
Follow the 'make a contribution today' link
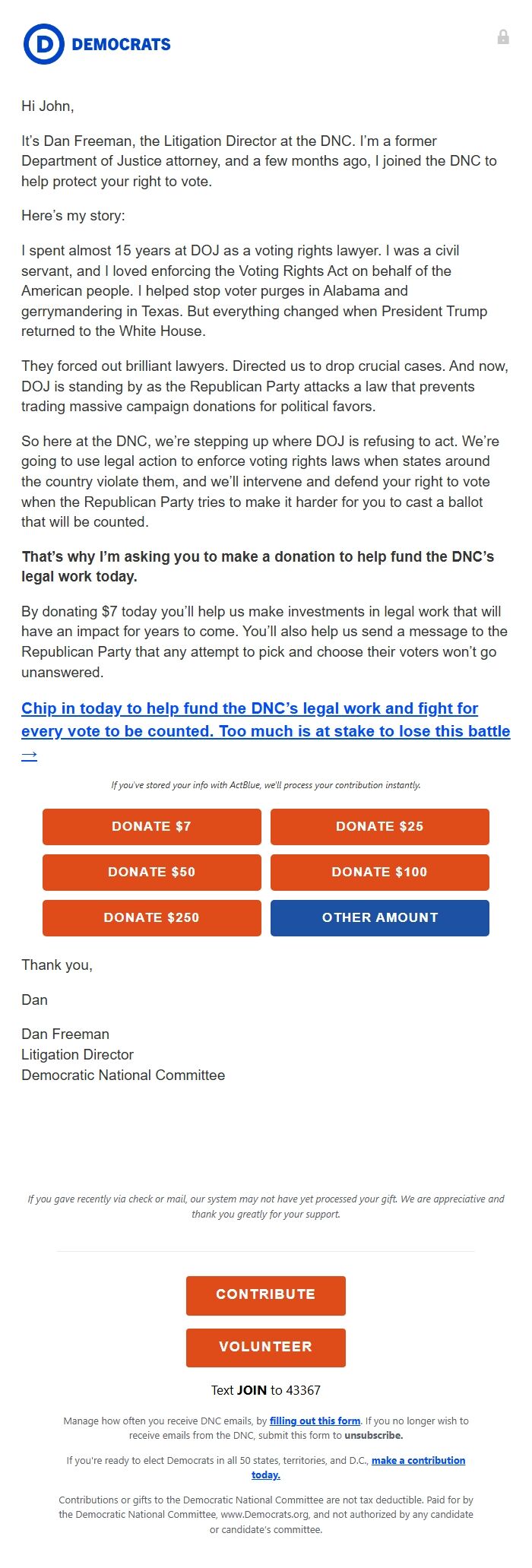point(418,1460)
